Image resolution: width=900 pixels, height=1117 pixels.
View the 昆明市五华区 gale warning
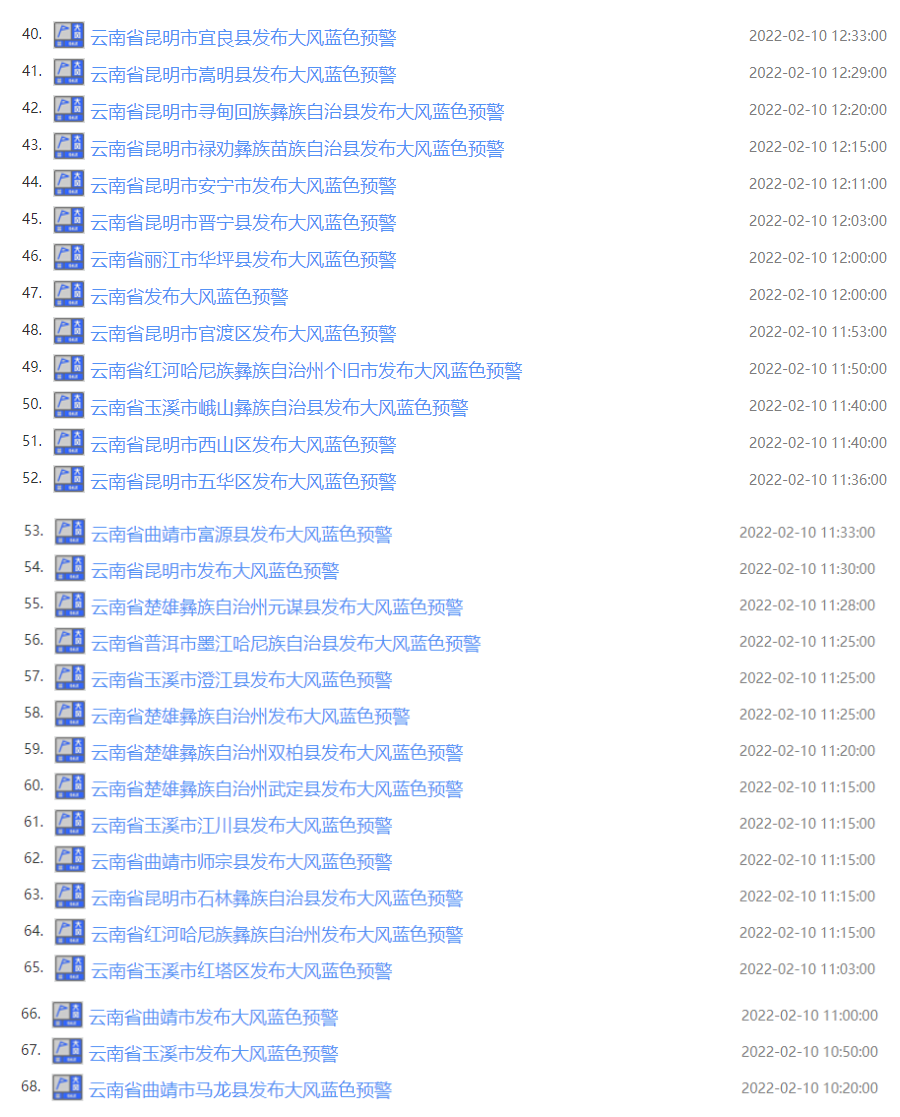point(243,482)
